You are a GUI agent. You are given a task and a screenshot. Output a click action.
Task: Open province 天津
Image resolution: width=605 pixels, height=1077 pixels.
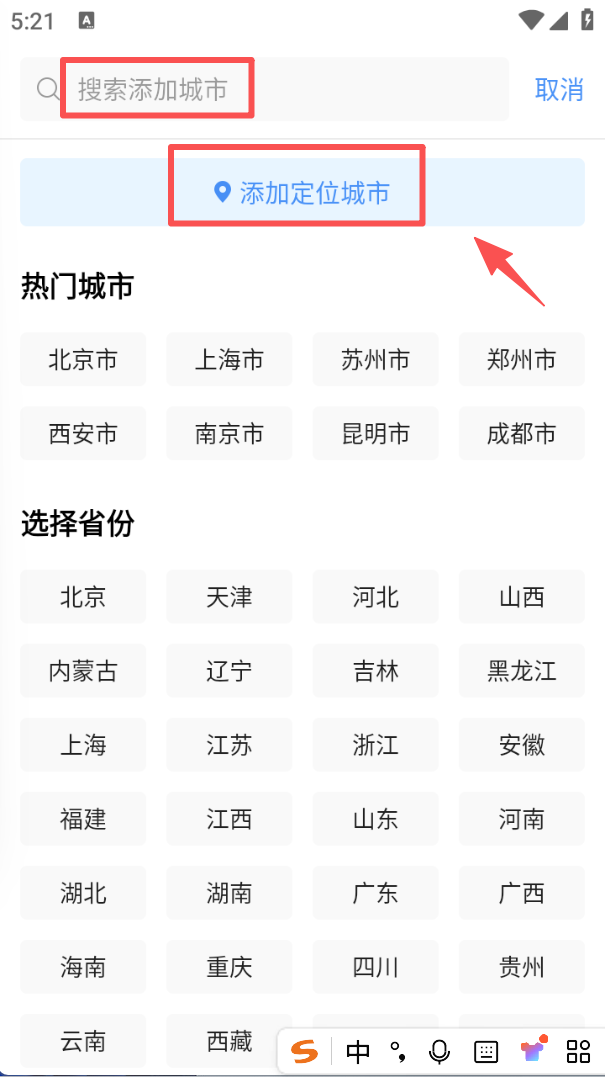pyautogui.click(x=229, y=597)
